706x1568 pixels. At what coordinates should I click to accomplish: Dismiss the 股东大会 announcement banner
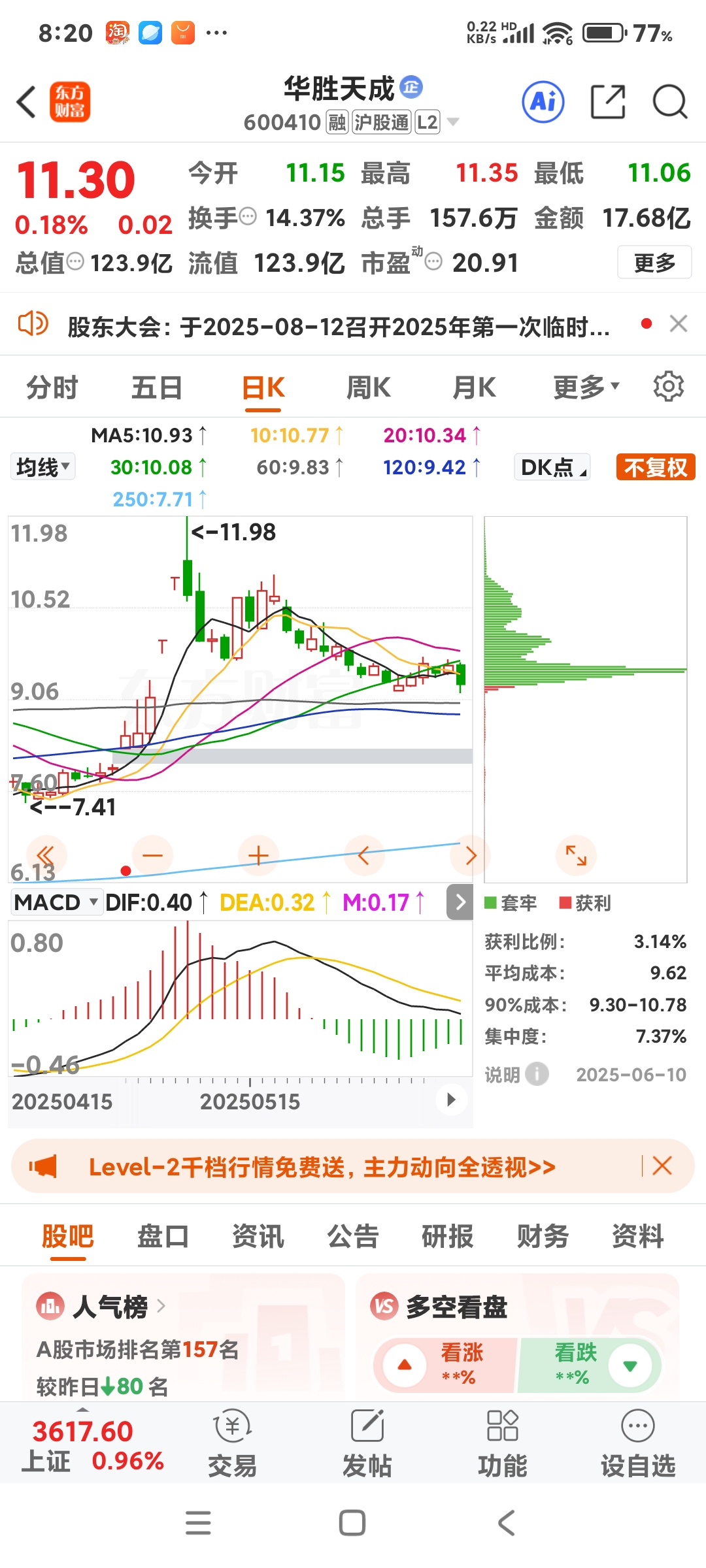[x=679, y=323]
